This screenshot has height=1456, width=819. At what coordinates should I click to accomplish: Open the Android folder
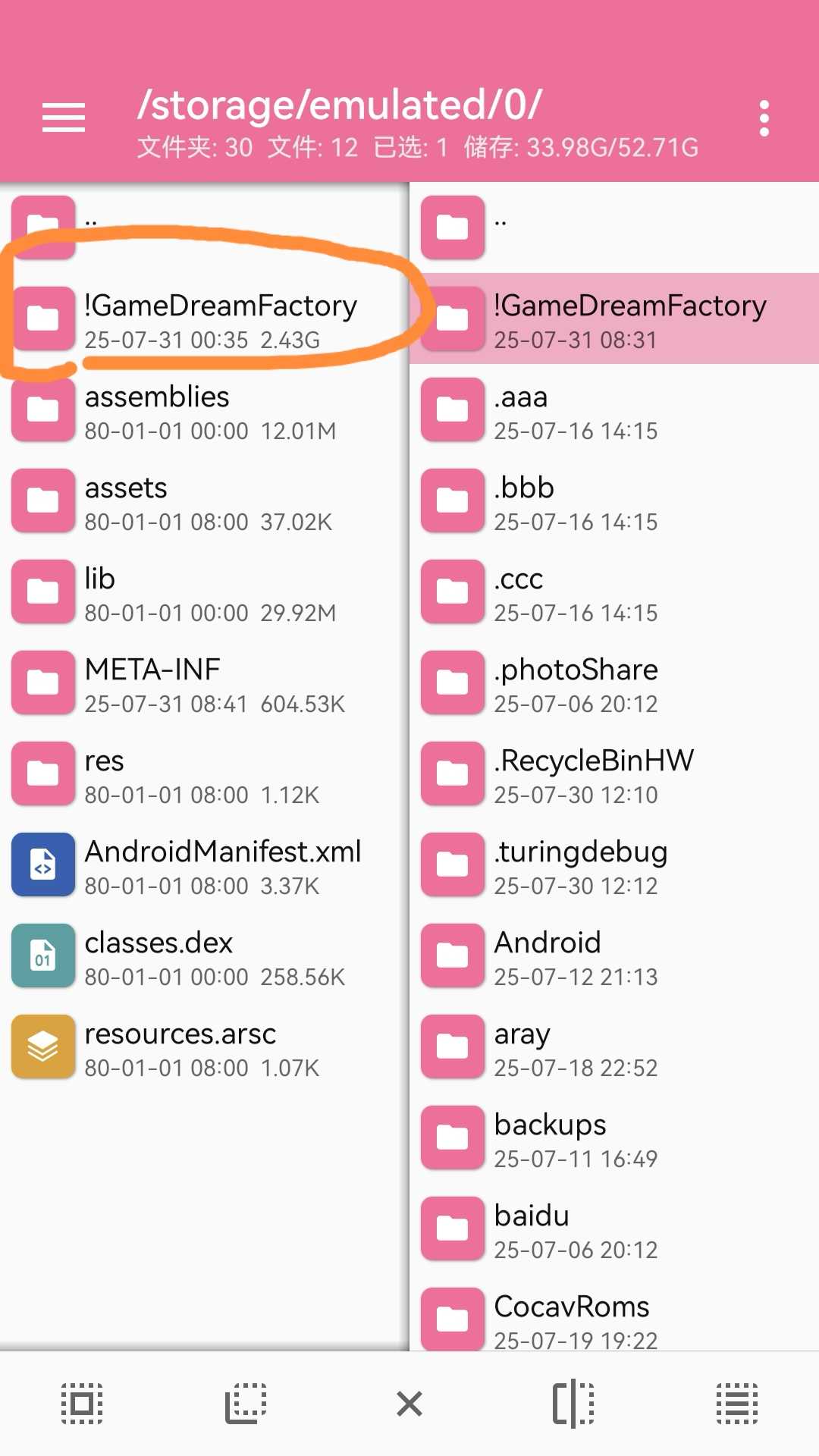click(614, 955)
